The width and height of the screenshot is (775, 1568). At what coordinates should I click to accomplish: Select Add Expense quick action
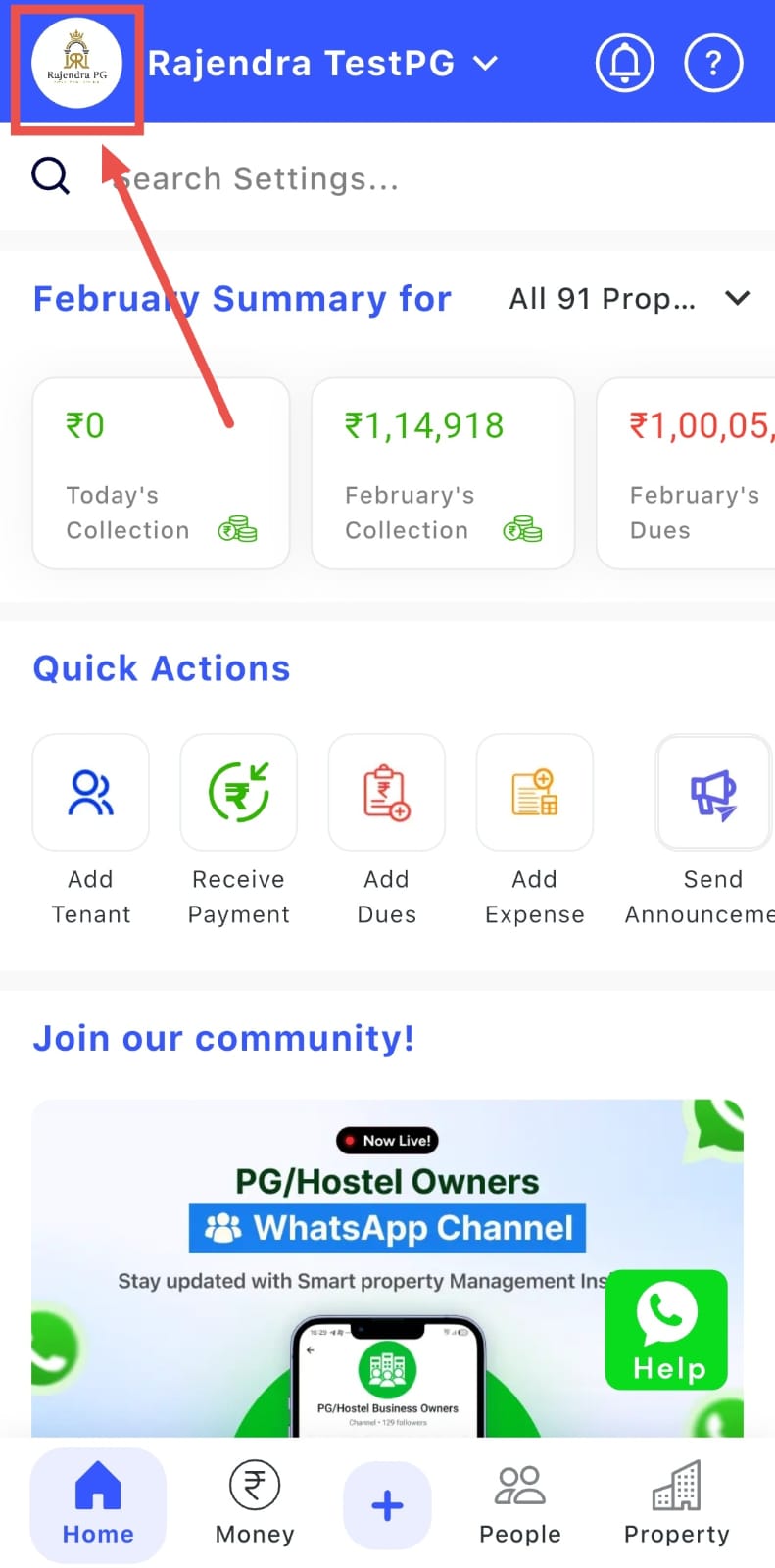[x=534, y=793]
